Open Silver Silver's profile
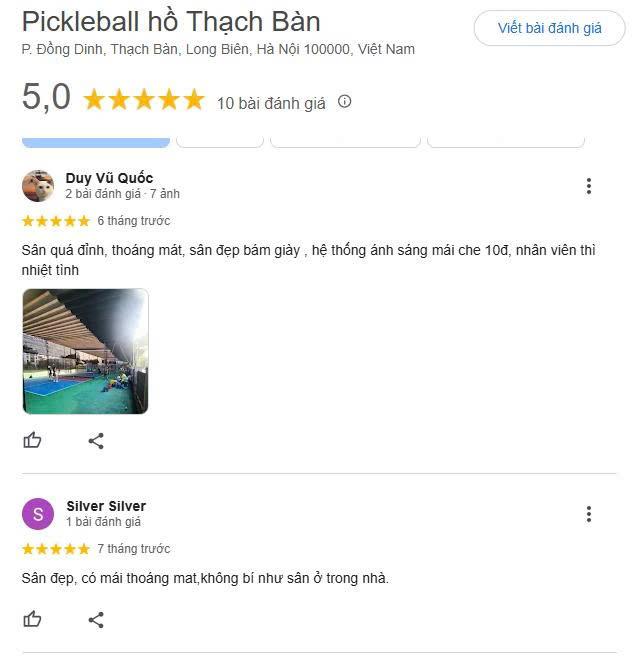Image resolution: width=638 pixels, height=659 pixels. (x=106, y=506)
